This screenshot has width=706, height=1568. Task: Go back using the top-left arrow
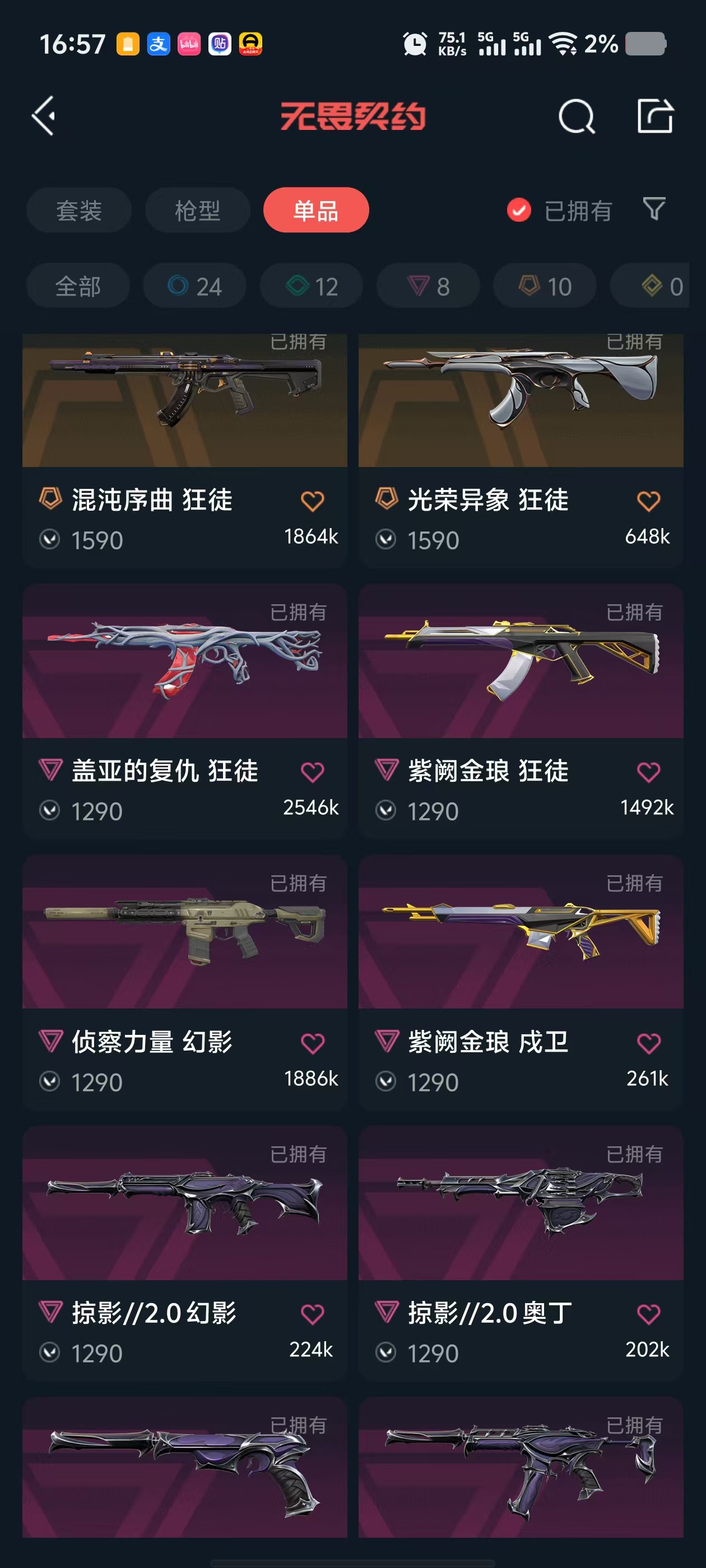pos(44,116)
